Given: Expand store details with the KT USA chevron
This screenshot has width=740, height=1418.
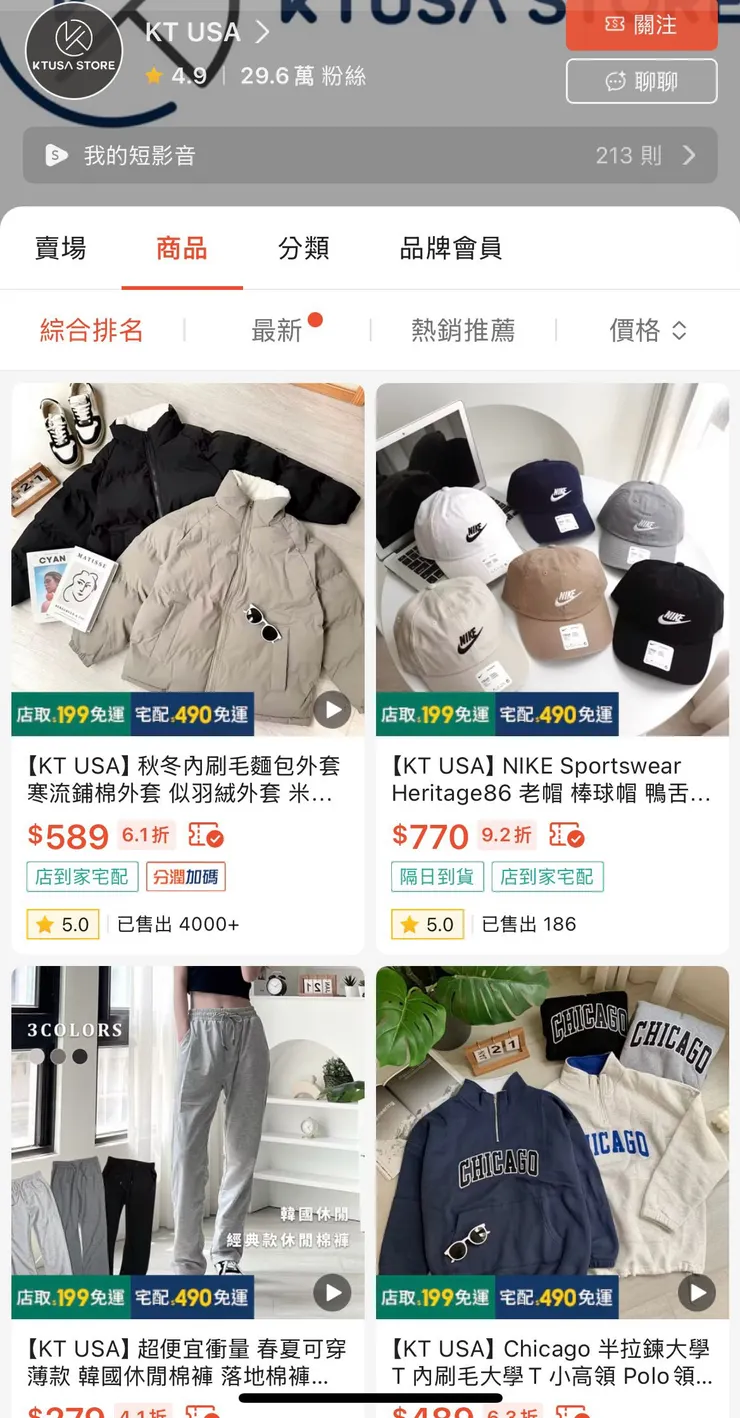Looking at the screenshot, I should pos(262,31).
